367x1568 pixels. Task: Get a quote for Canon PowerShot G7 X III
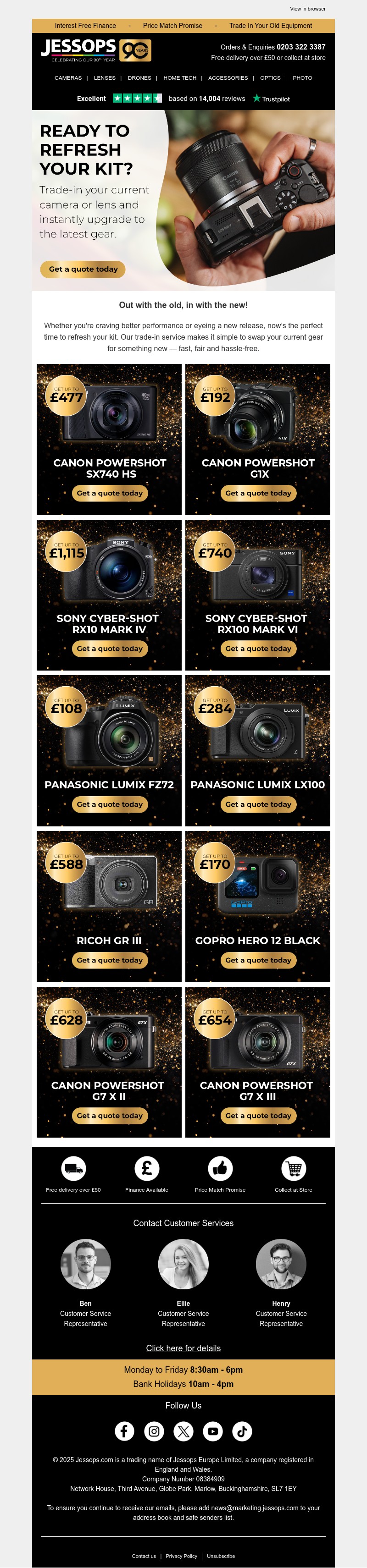tap(258, 1116)
